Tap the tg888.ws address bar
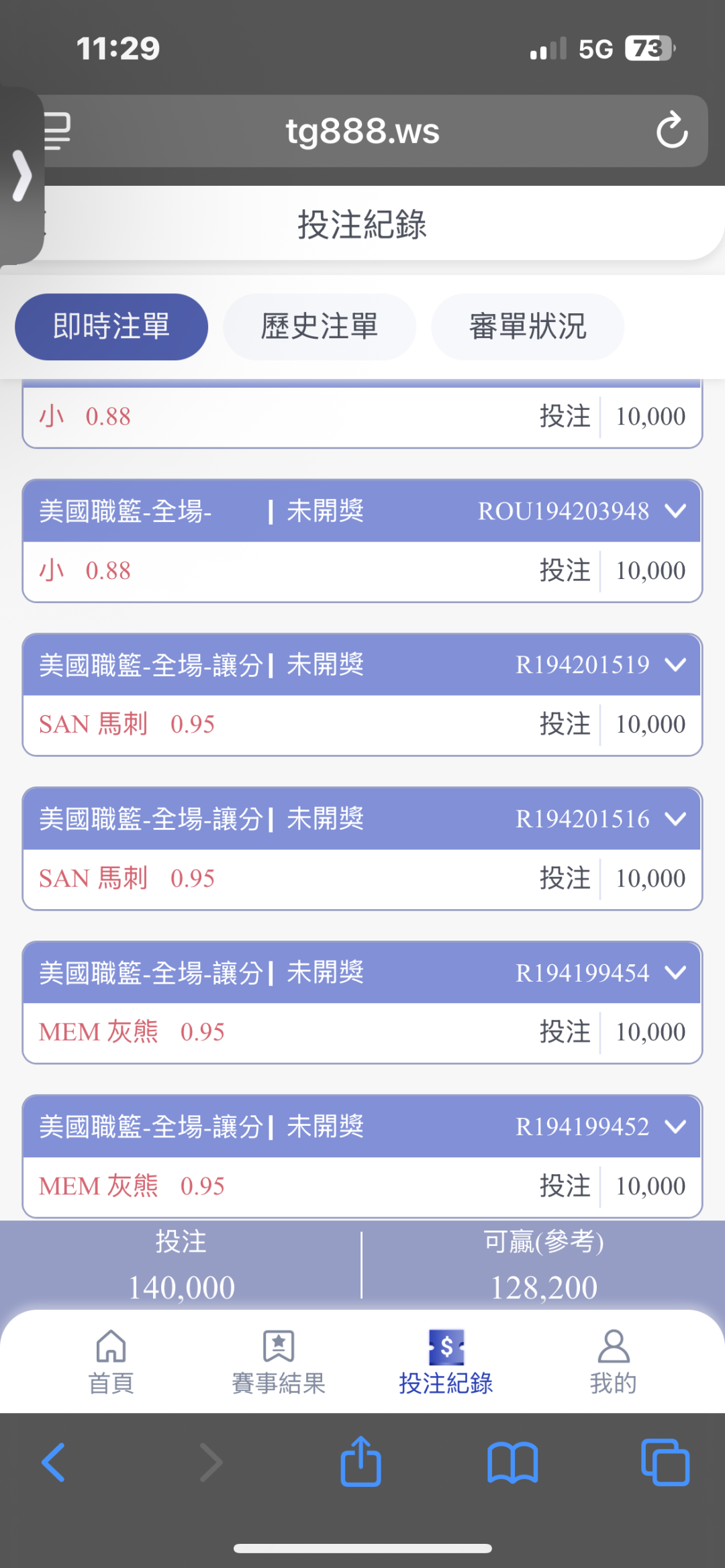Viewport: 725px width, 1568px height. pos(362,132)
